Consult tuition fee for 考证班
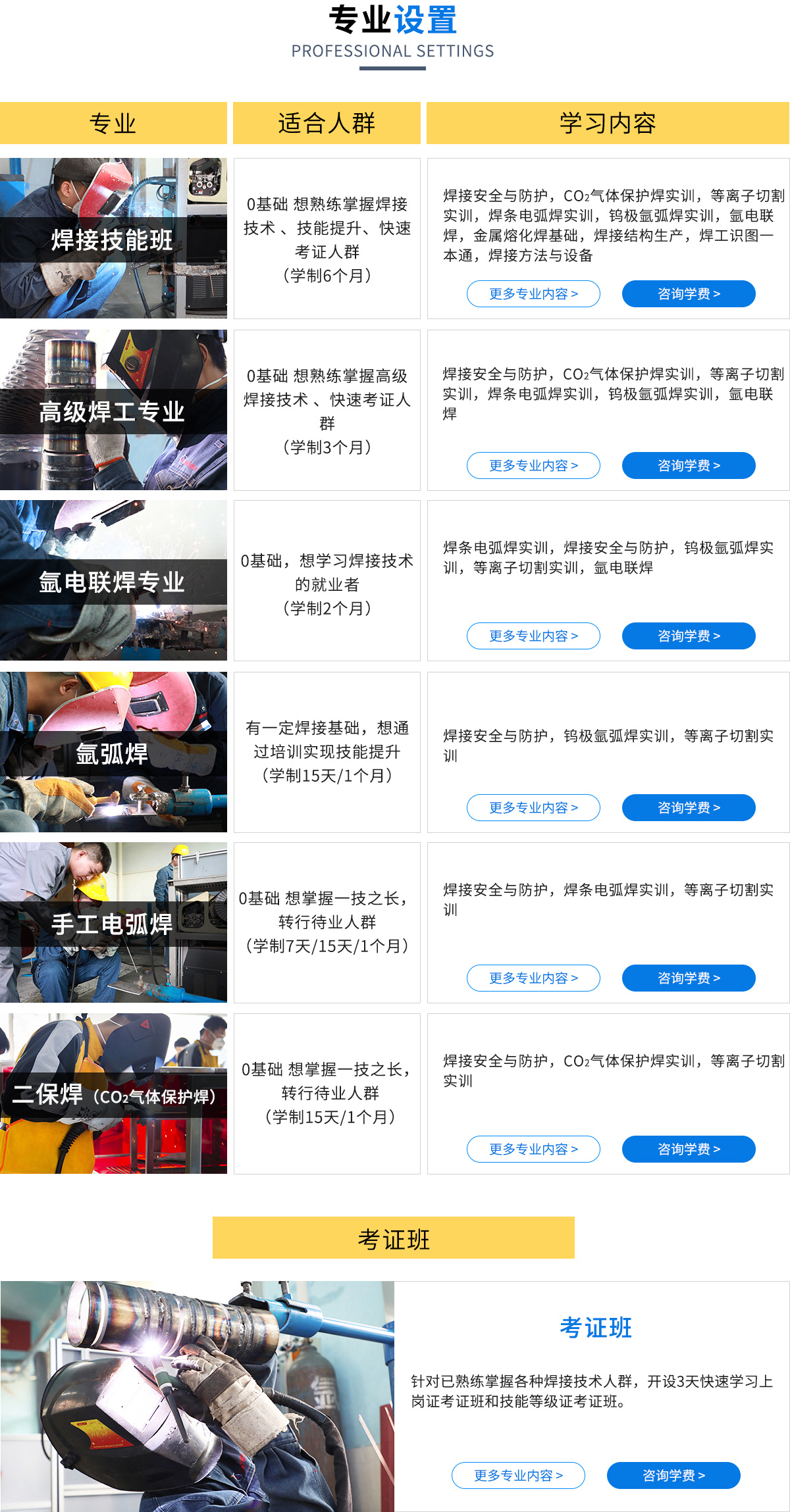This screenshot has width=790, height=1512. 673,1475
